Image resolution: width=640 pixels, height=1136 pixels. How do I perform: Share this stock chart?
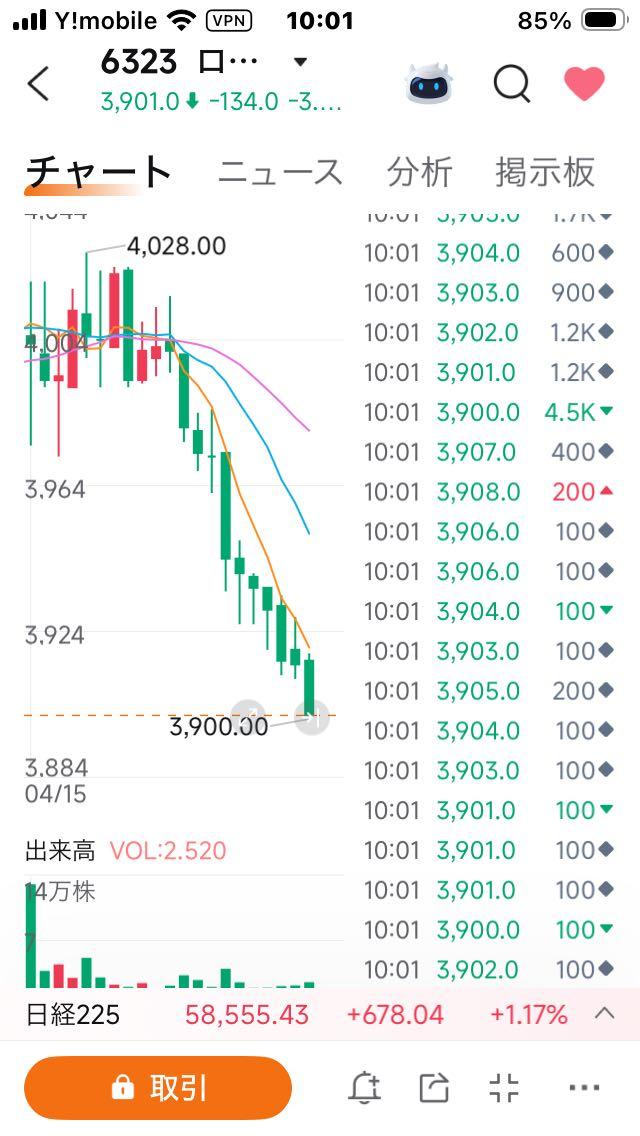[433, 1088]
